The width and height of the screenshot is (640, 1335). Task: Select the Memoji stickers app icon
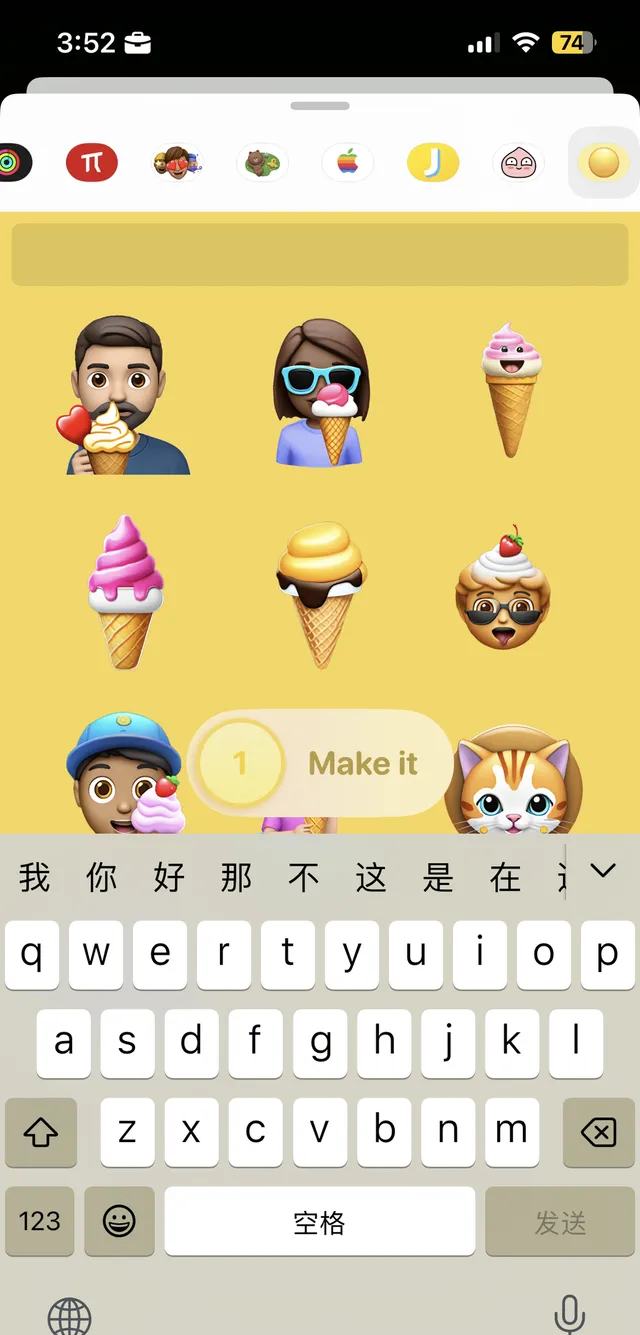[x=177, y=162]
